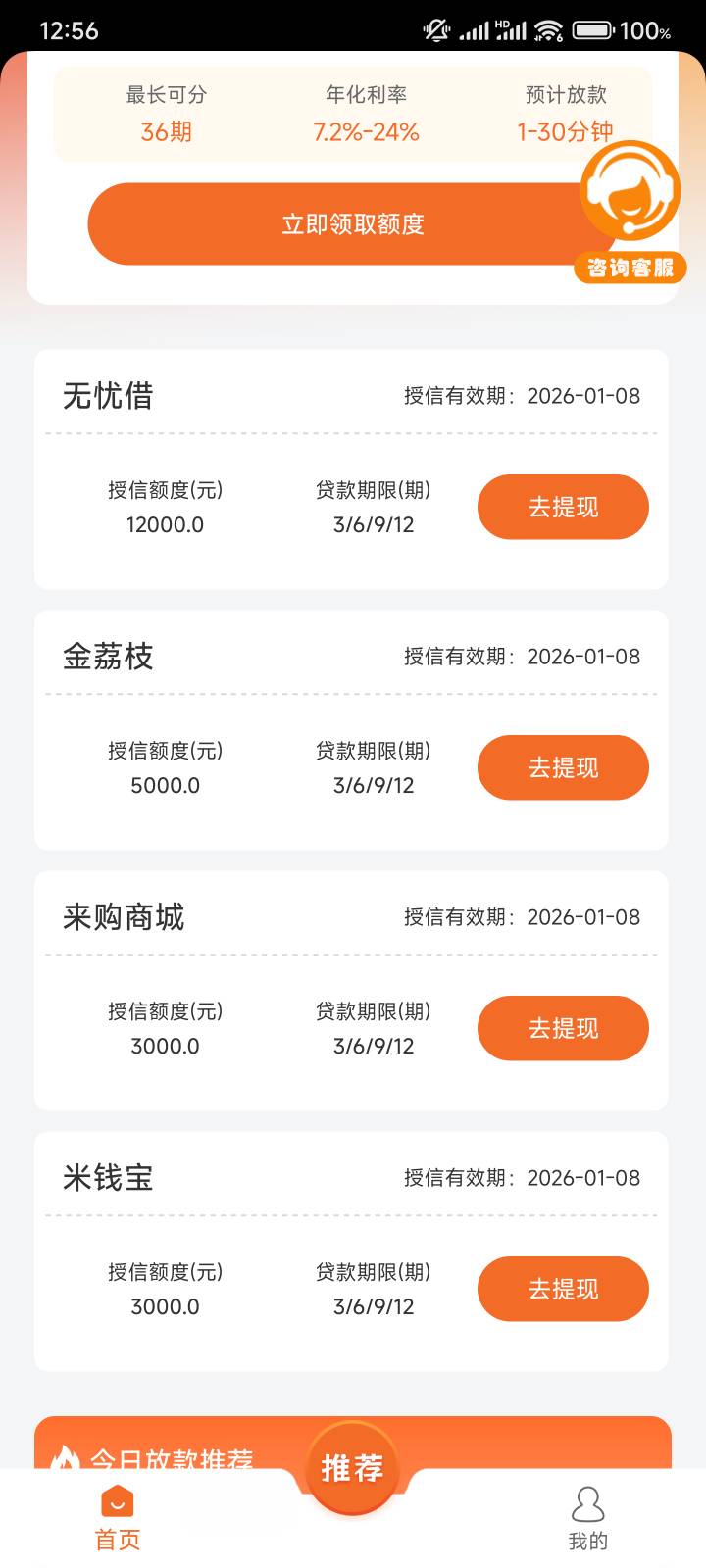
Task: Switch to the 首页 tab
Action: pos(118,1519)
